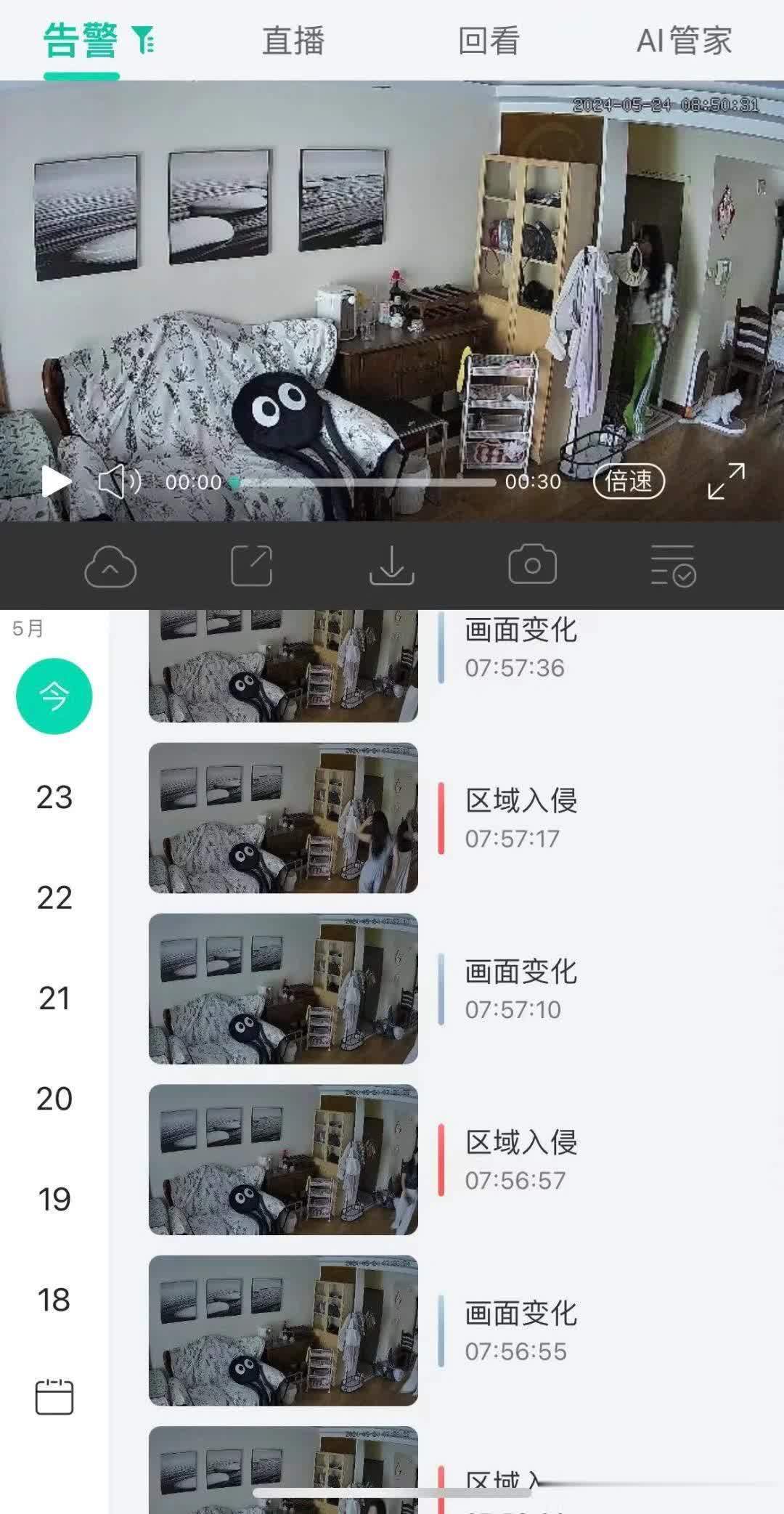The image size is (784, 1514).
Task: Play the alarm video clip
Action: coord(56,481)
